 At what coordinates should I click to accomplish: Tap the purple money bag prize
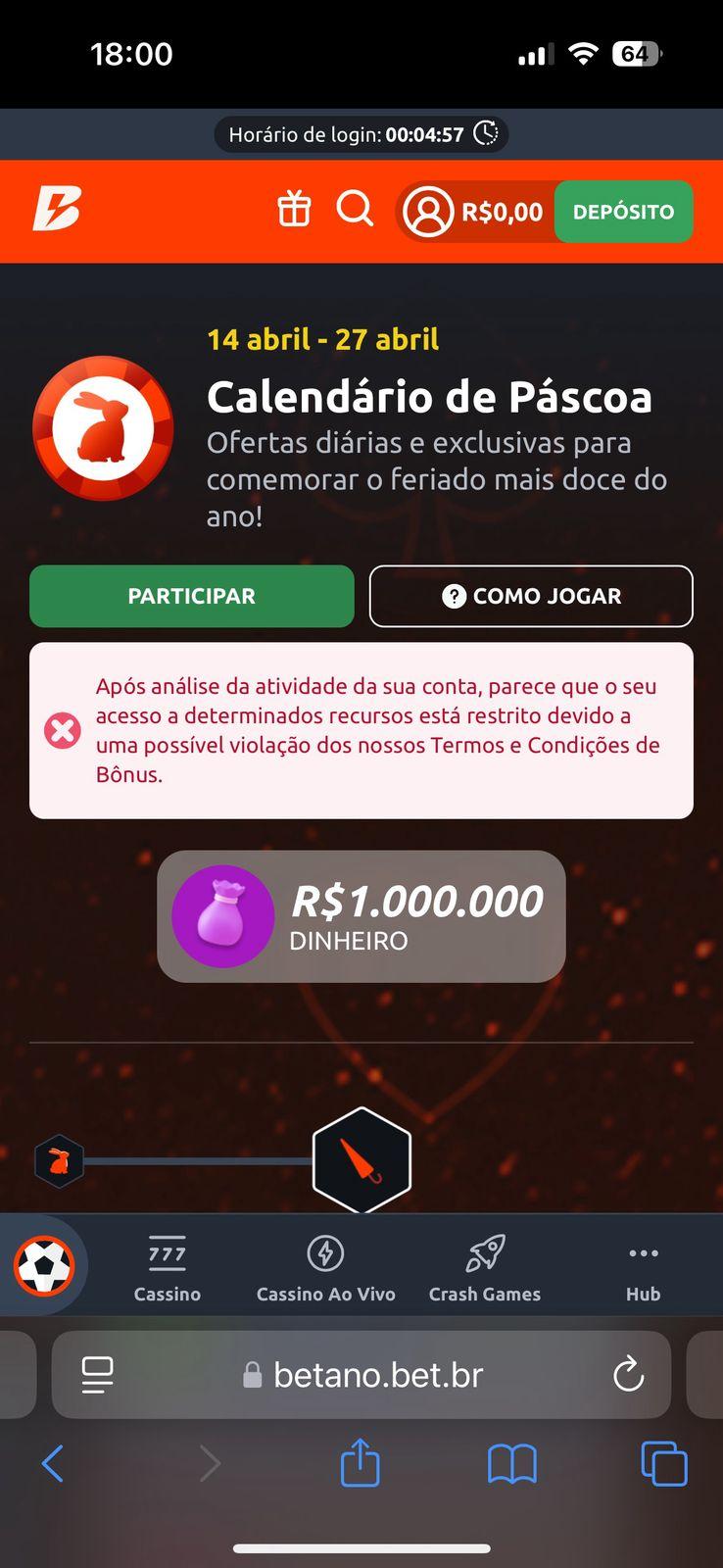point(223,916)
